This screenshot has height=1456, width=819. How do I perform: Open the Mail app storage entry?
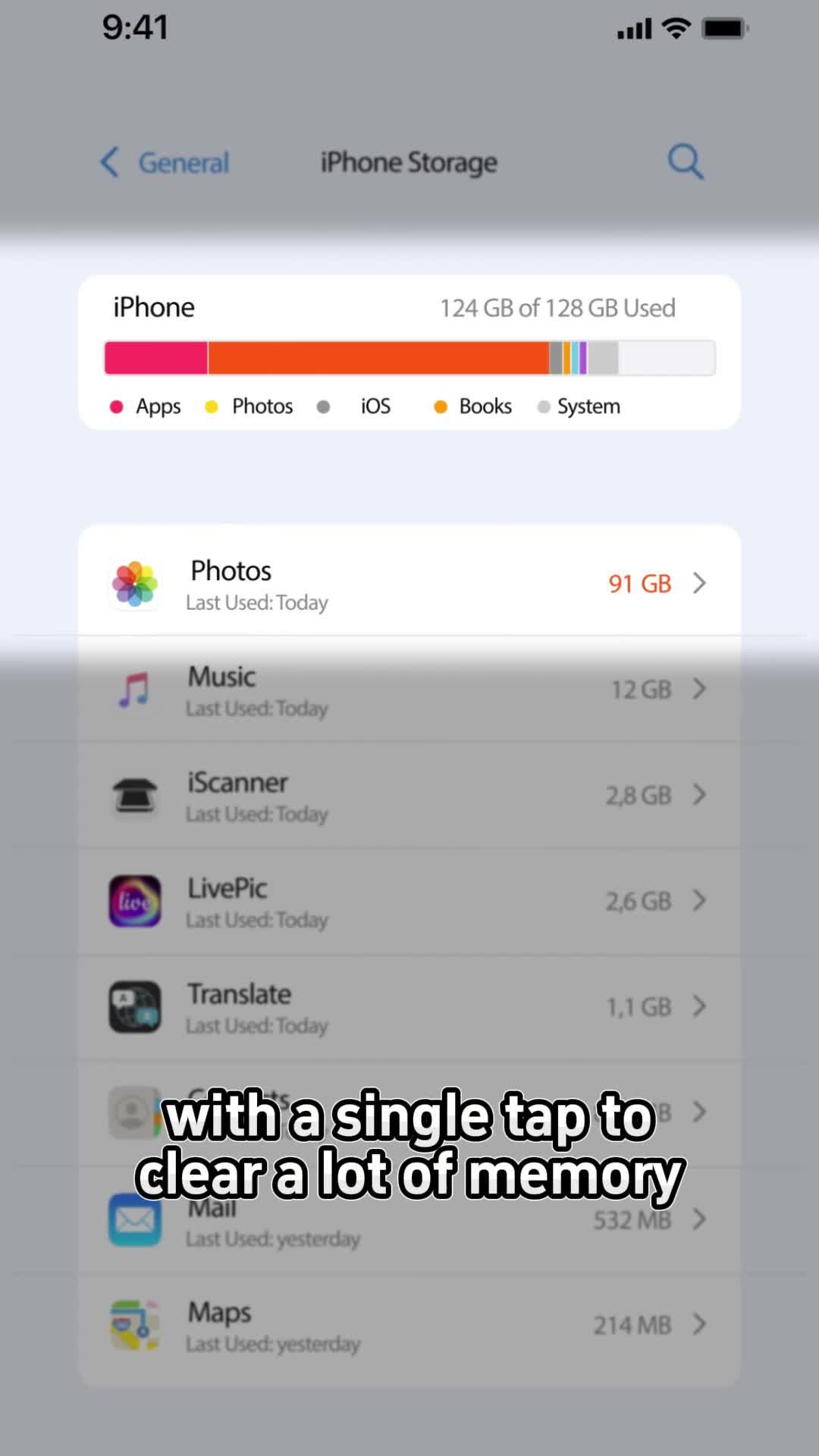(409, 1221)
